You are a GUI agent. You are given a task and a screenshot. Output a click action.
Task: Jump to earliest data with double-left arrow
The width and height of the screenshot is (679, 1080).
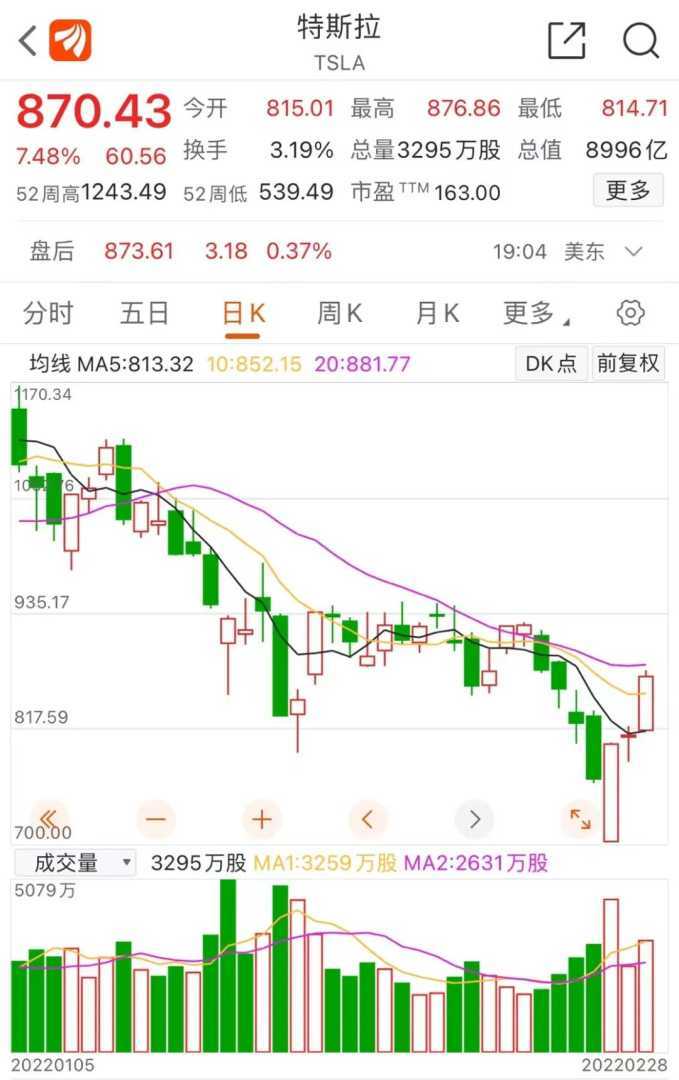click(x=48, y=819)
